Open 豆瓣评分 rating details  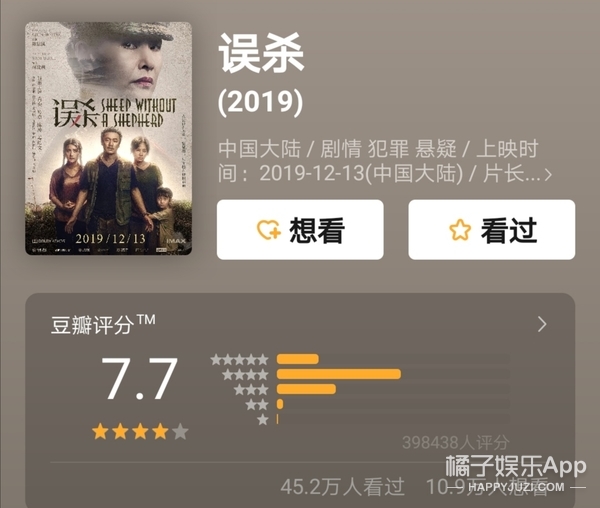tap(542, 324)
